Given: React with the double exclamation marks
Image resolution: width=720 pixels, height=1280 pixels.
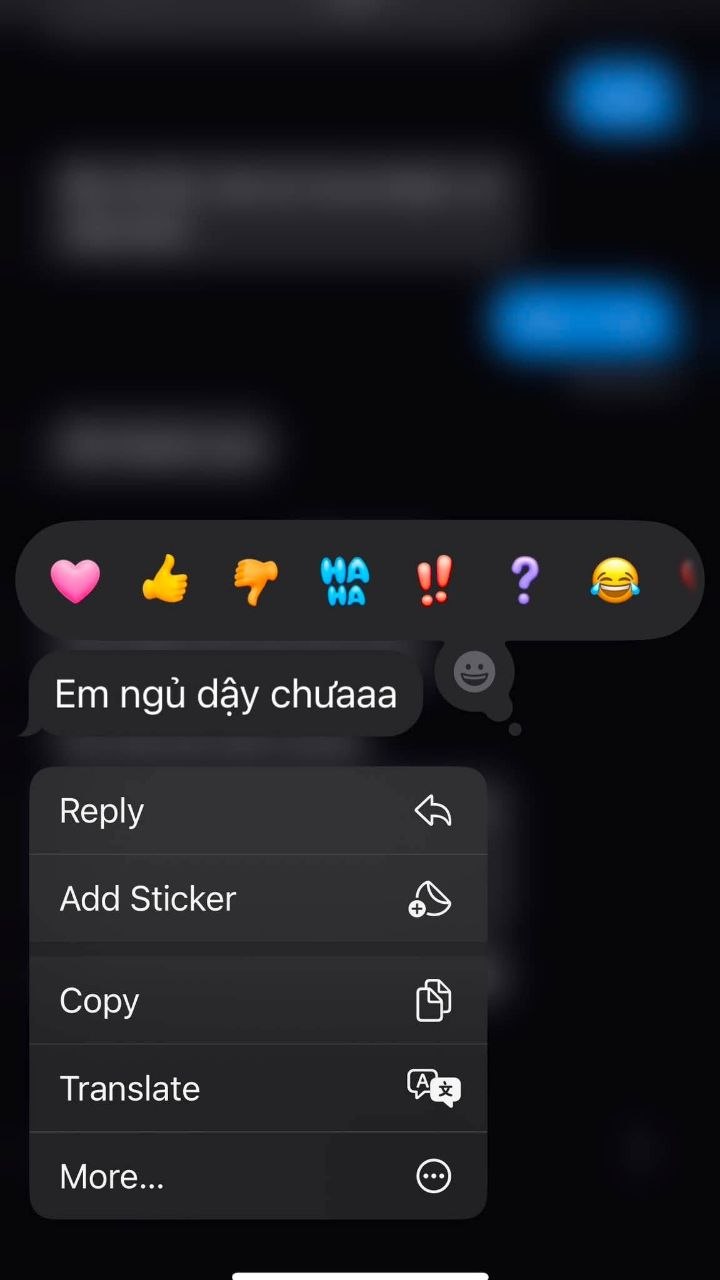Looking at the screenshot, I should [x=434, y=580].
